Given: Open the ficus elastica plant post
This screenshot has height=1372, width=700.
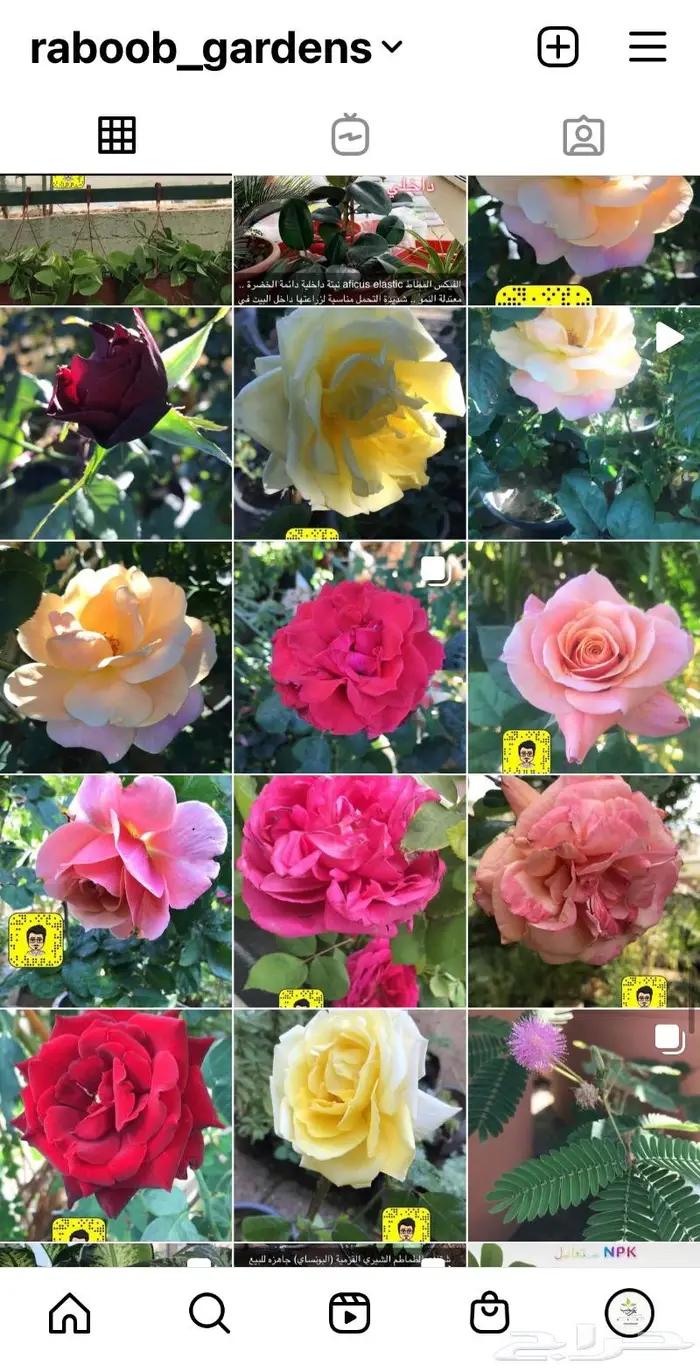Looking at the screenshot, I should coord(349,240).
